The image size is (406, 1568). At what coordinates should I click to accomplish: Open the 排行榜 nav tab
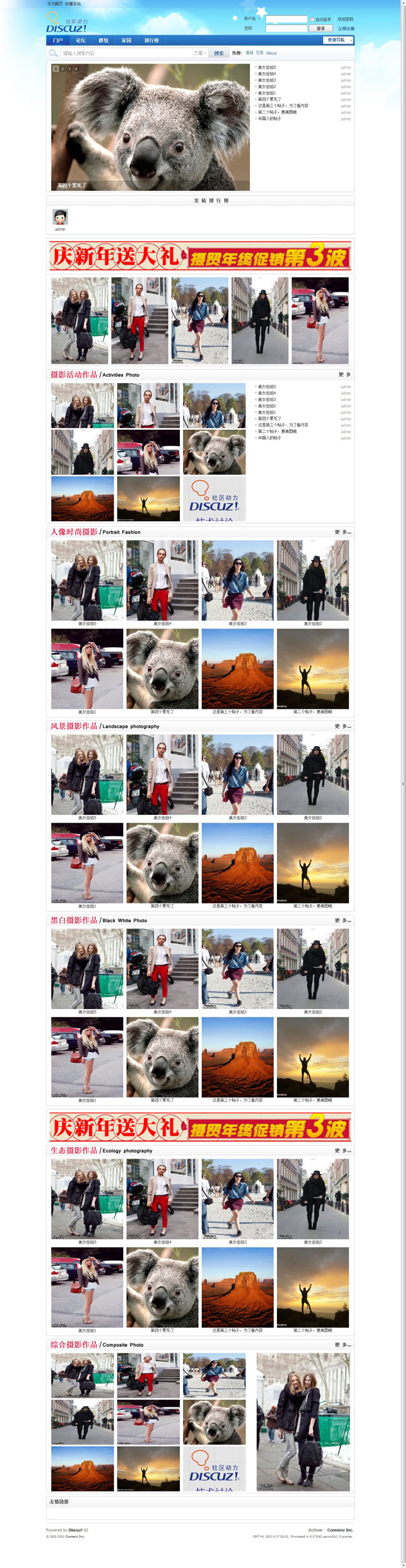[152, 40]
